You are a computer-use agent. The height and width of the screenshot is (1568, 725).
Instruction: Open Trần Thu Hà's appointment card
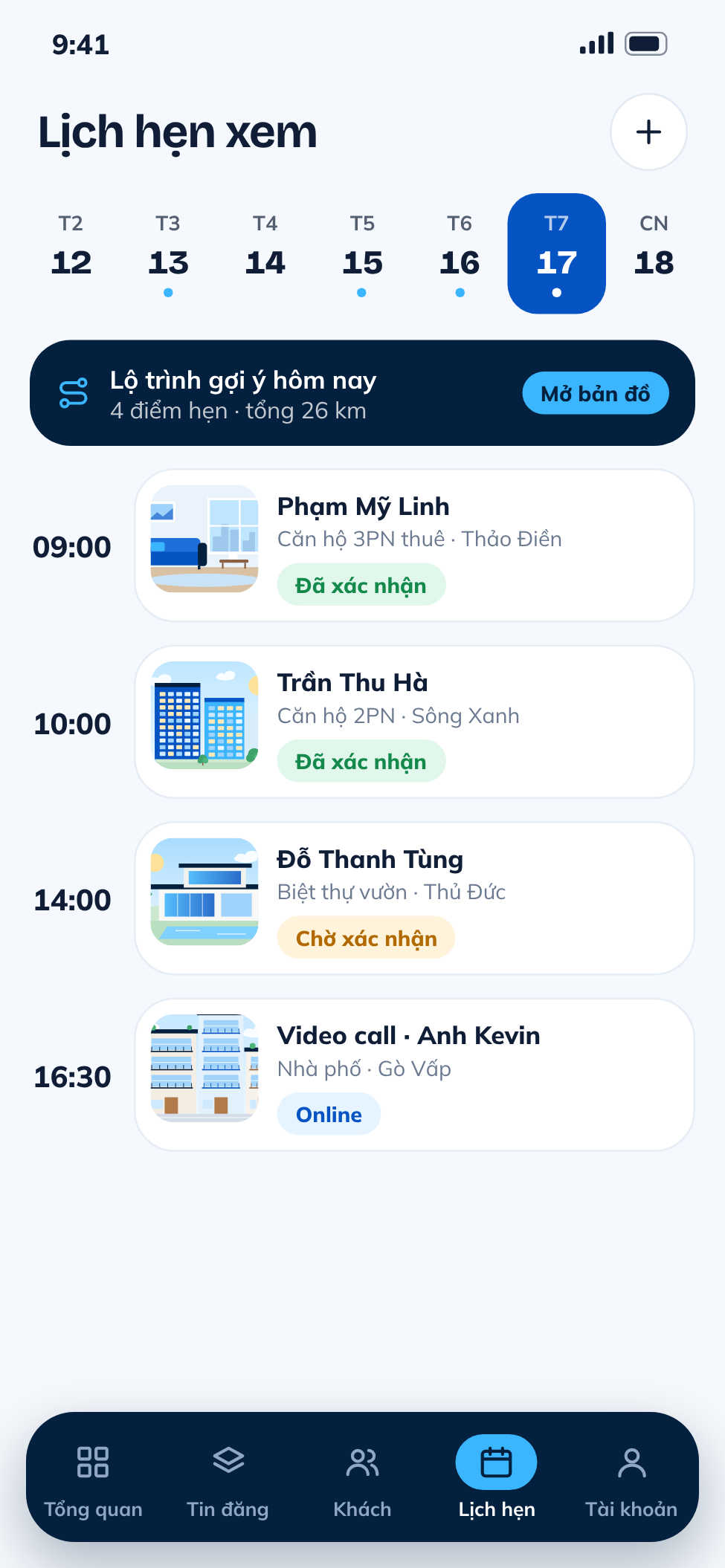[414, 722]
